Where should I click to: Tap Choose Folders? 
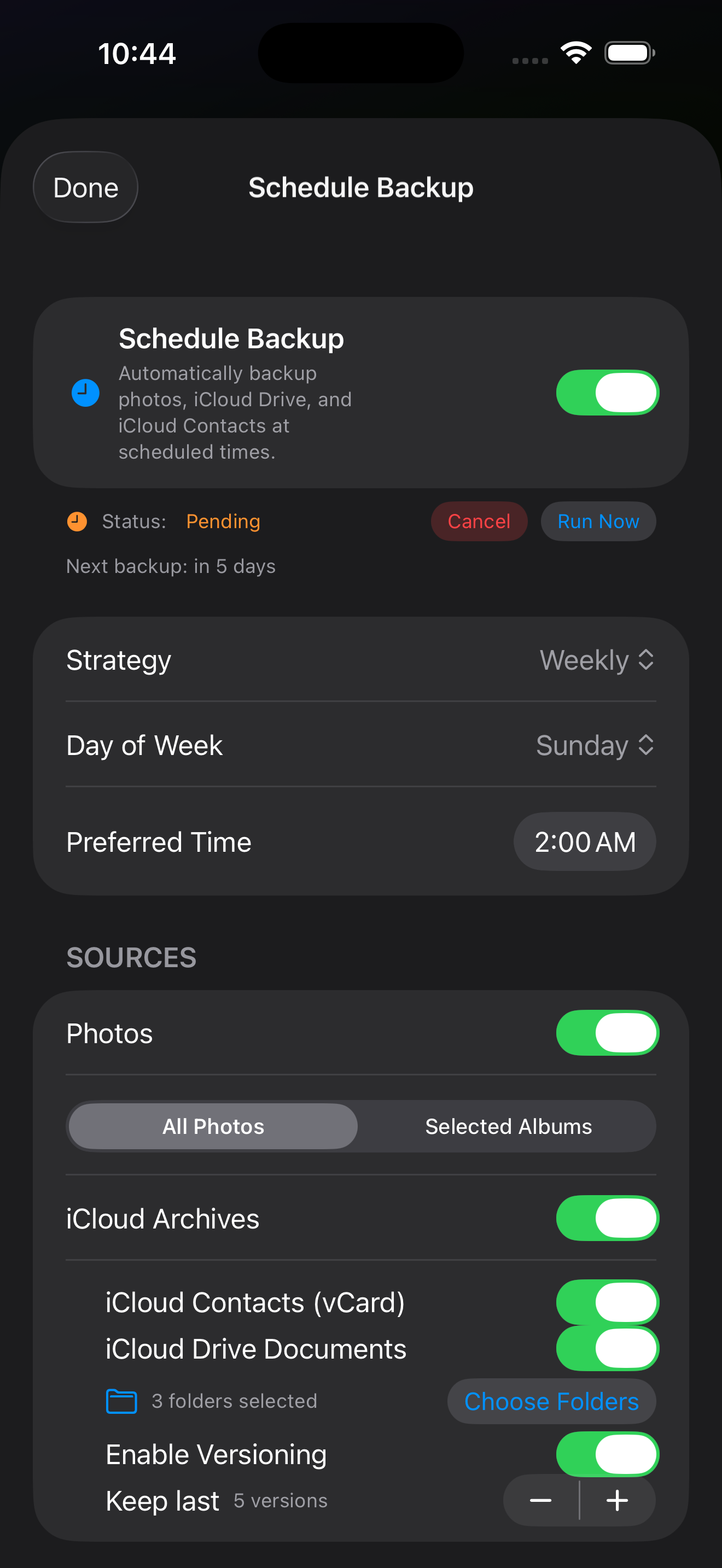click(x=551, y=1401)
